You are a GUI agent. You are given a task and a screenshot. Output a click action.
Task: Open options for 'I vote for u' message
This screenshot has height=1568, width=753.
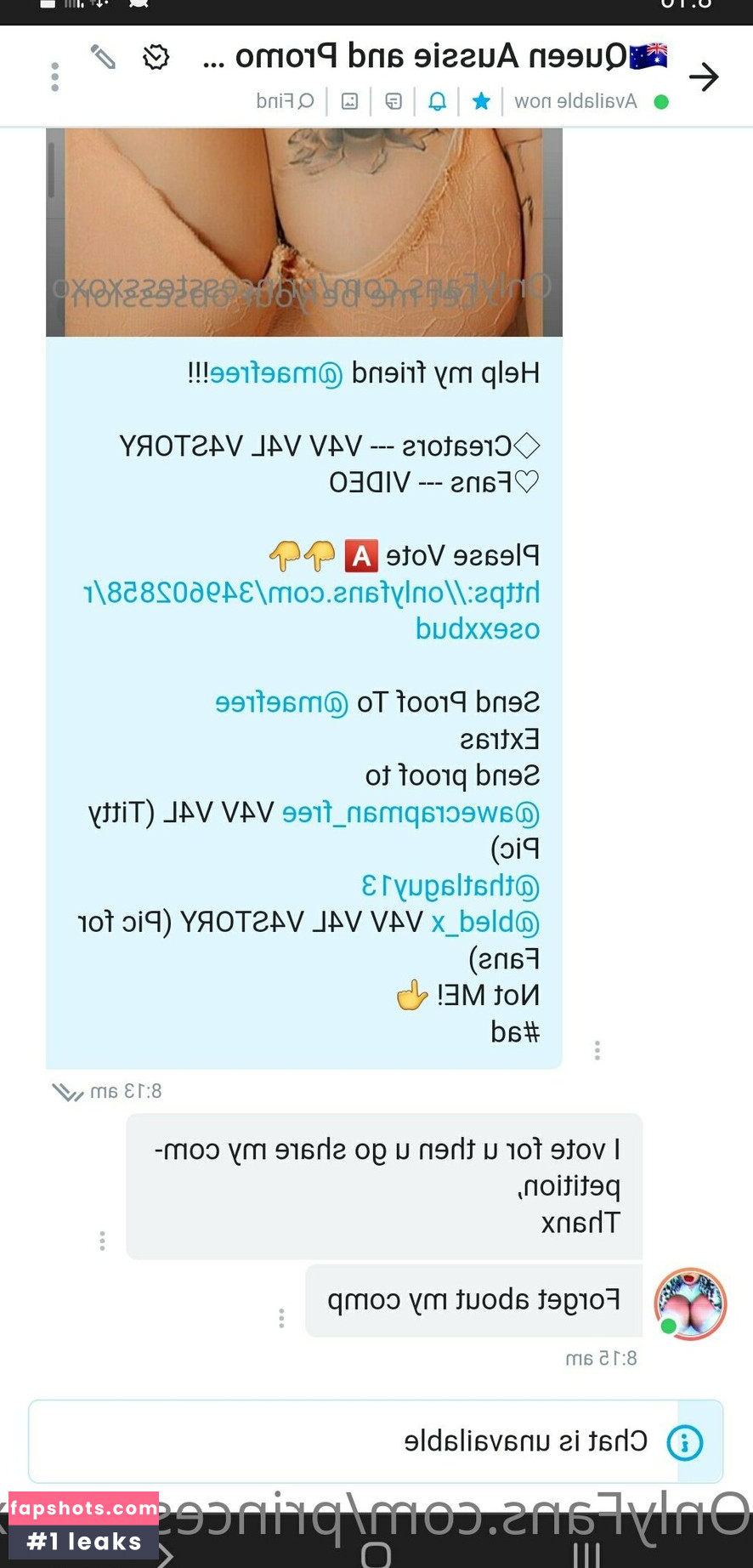(x=102, y=1241)
